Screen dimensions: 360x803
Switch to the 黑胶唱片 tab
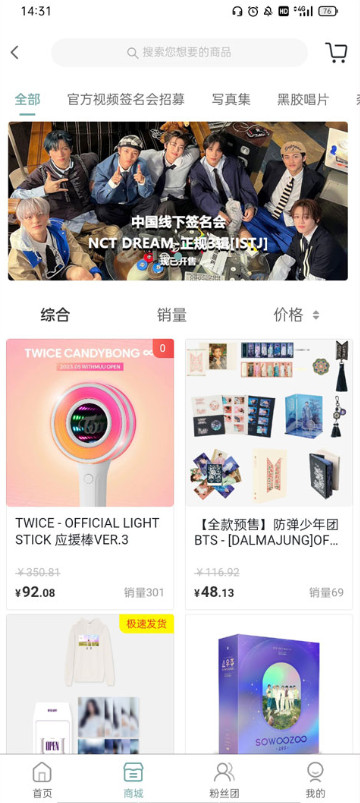303,99
